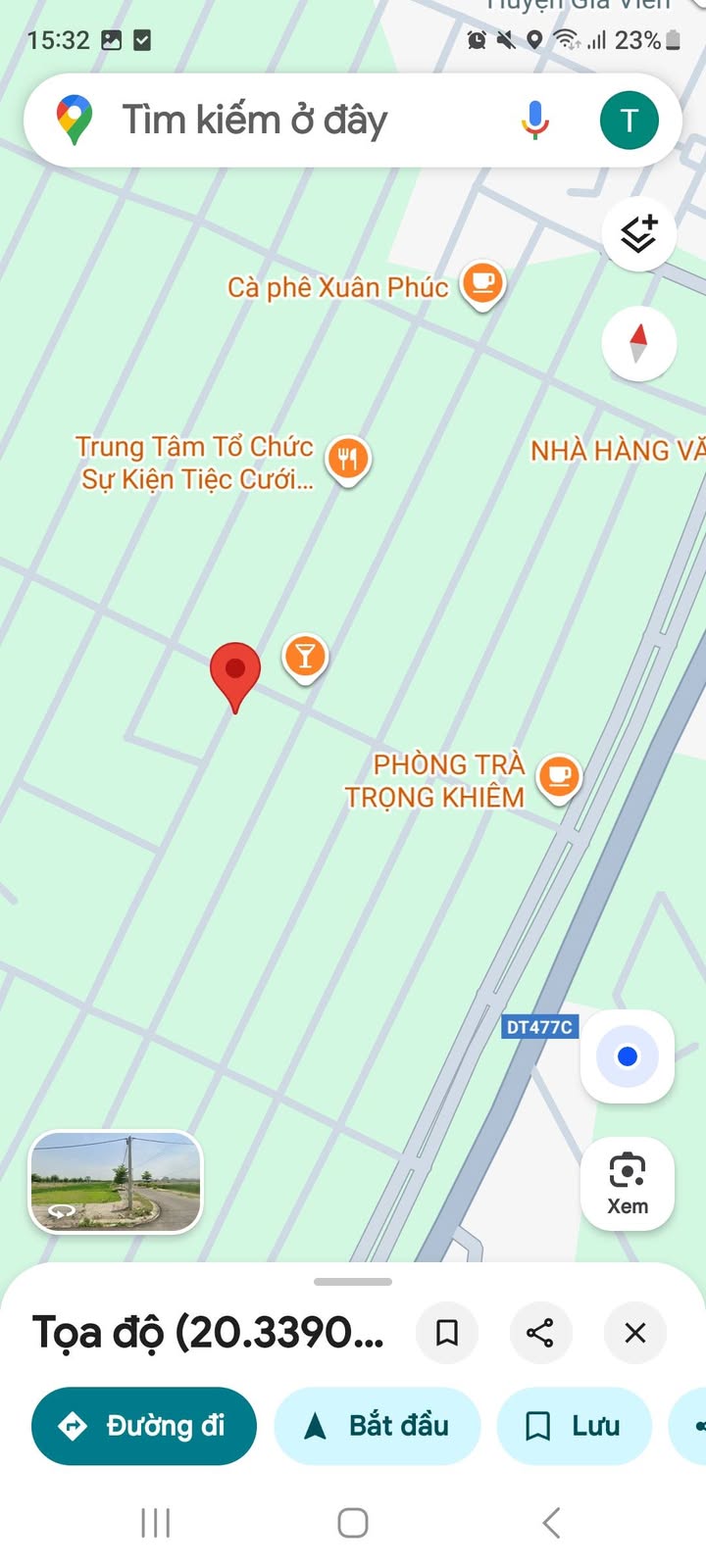Center map on my current location
706x1568 pixels.
click(x=628, y=1056)
